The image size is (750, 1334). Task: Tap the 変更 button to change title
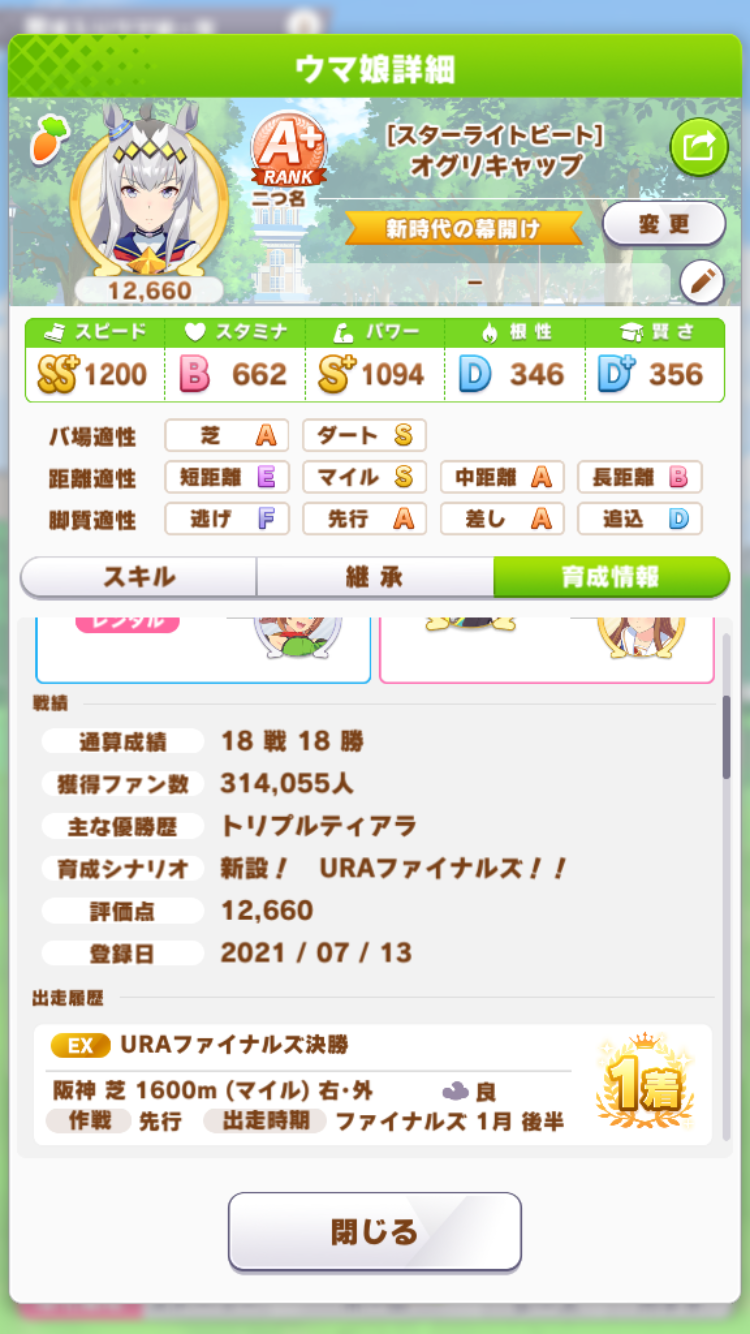[x=664, y=224]
